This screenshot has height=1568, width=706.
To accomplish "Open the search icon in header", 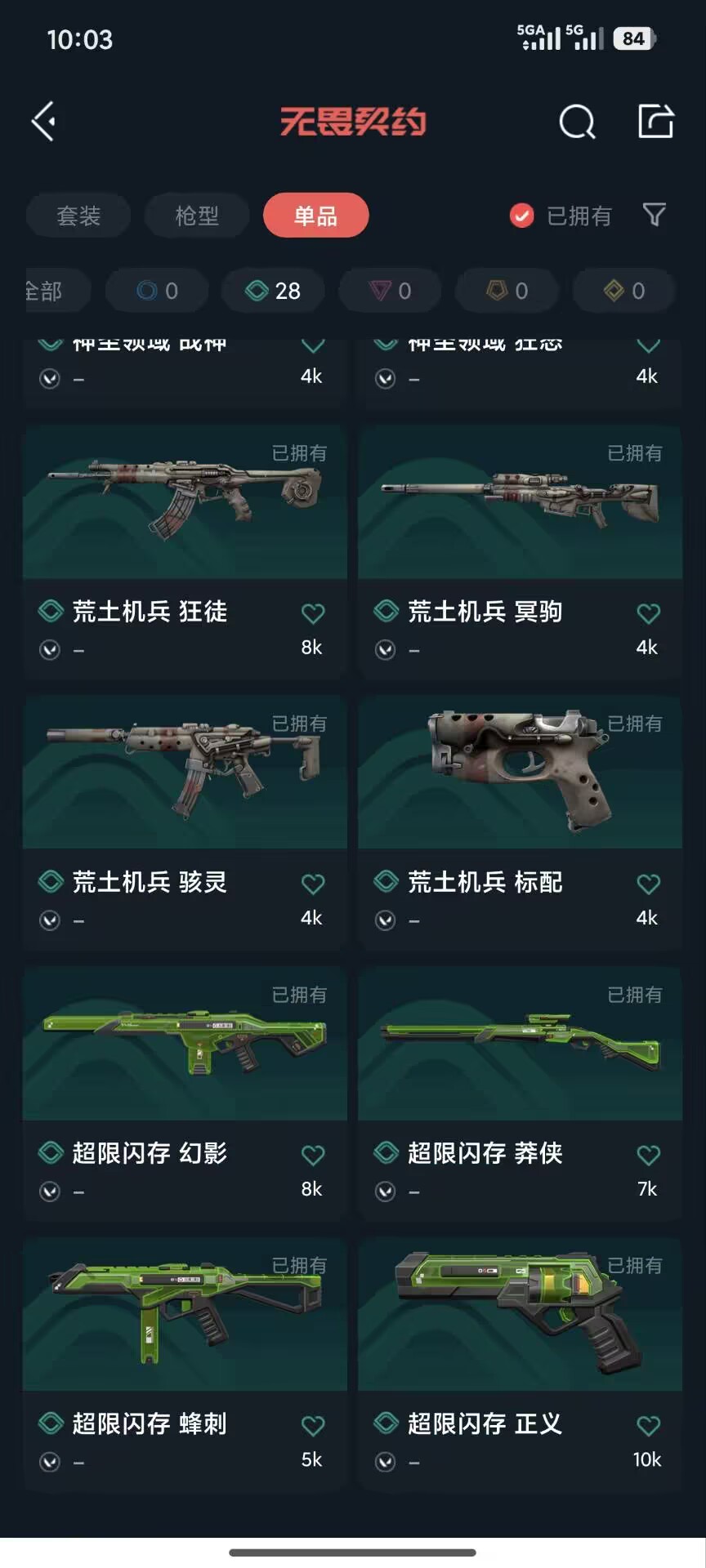I will (577, 122).
